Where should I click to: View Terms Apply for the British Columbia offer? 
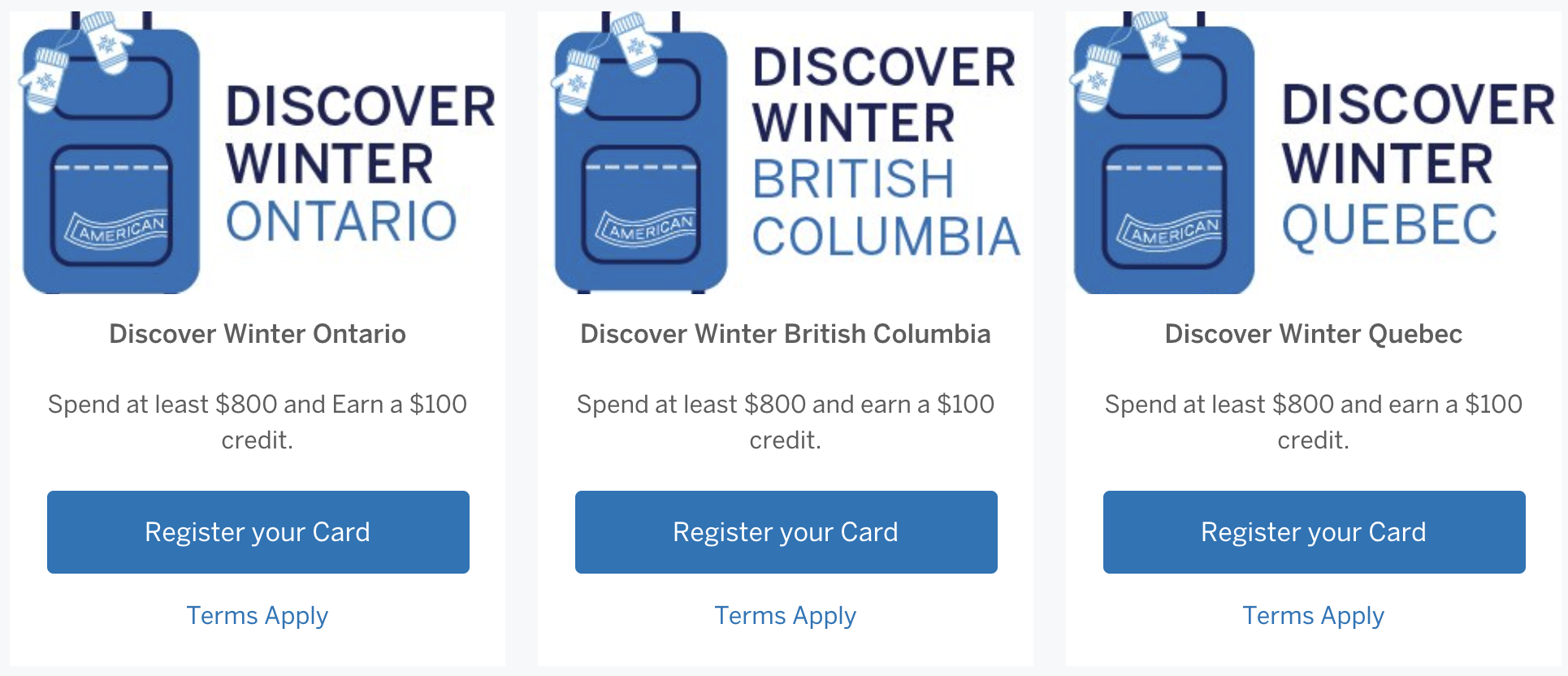click(x=786, y=616)
